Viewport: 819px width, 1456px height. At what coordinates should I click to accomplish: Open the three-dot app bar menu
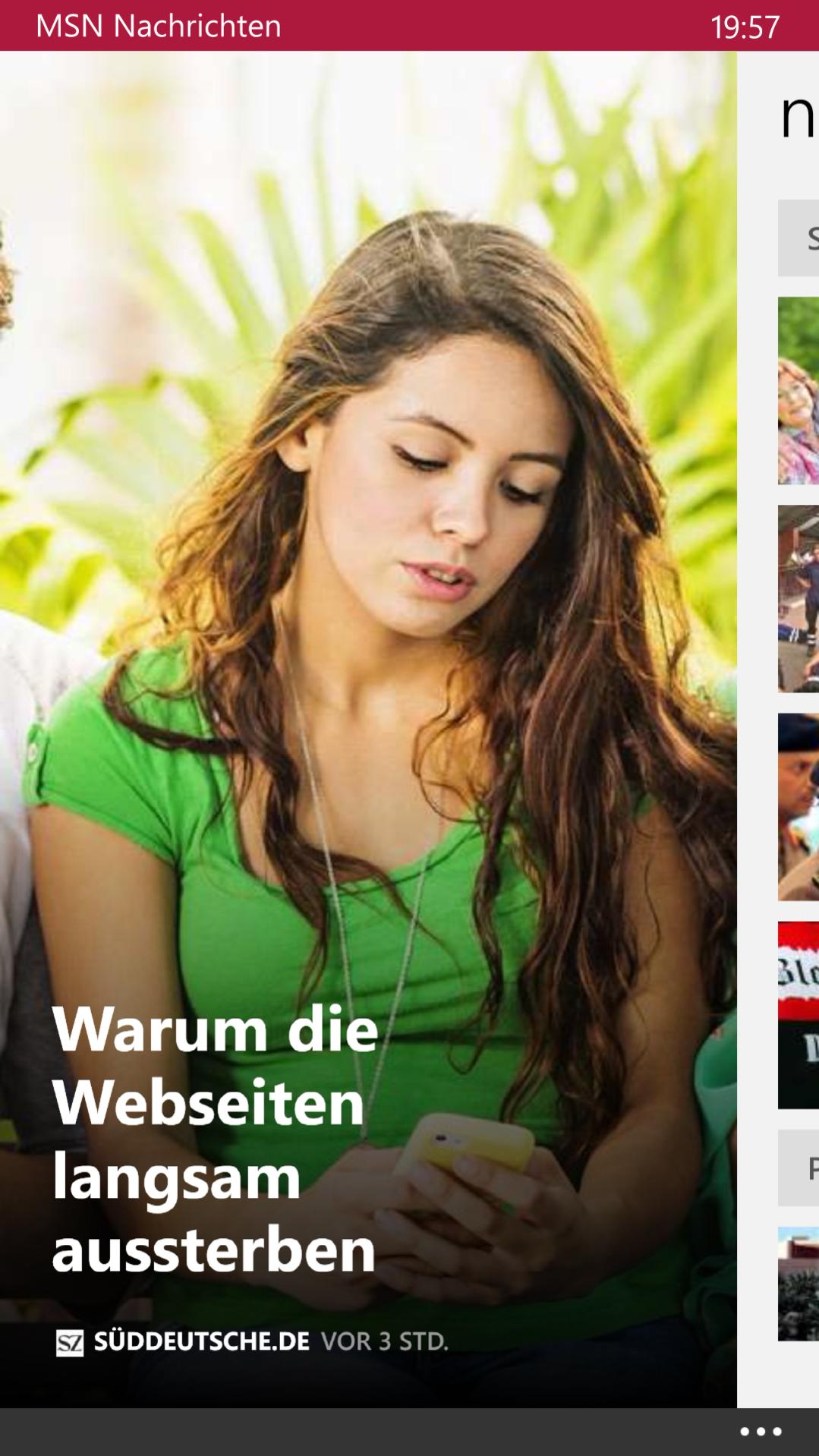click(x=761, y=1432)
